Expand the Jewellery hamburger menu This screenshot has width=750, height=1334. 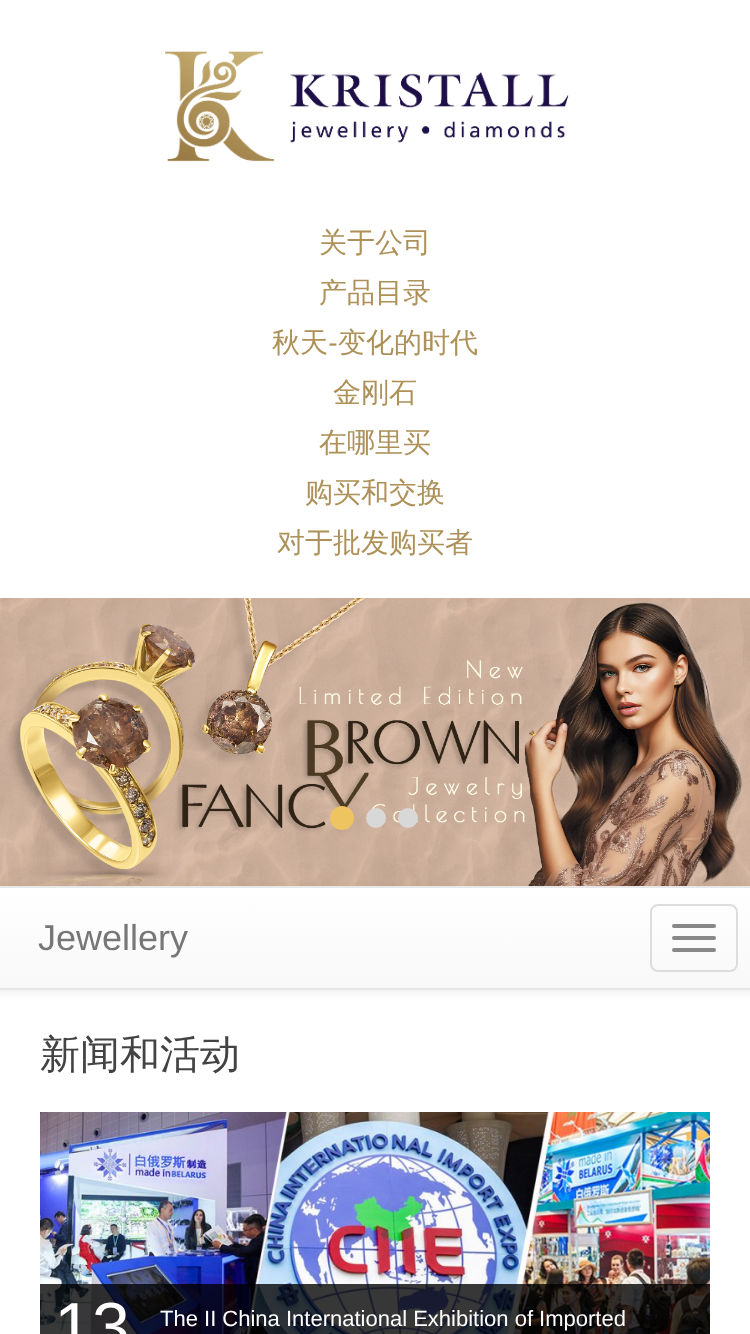pos(694,938)
